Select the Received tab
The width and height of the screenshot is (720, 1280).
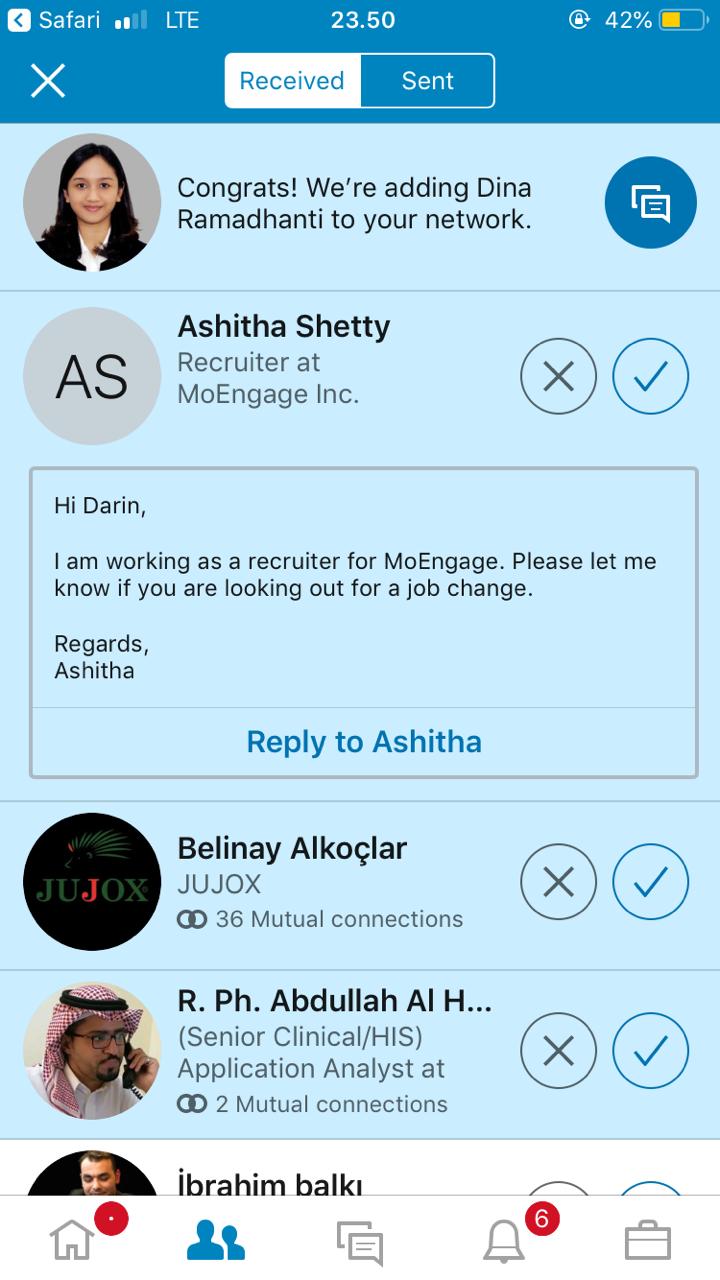pos(292,81)
